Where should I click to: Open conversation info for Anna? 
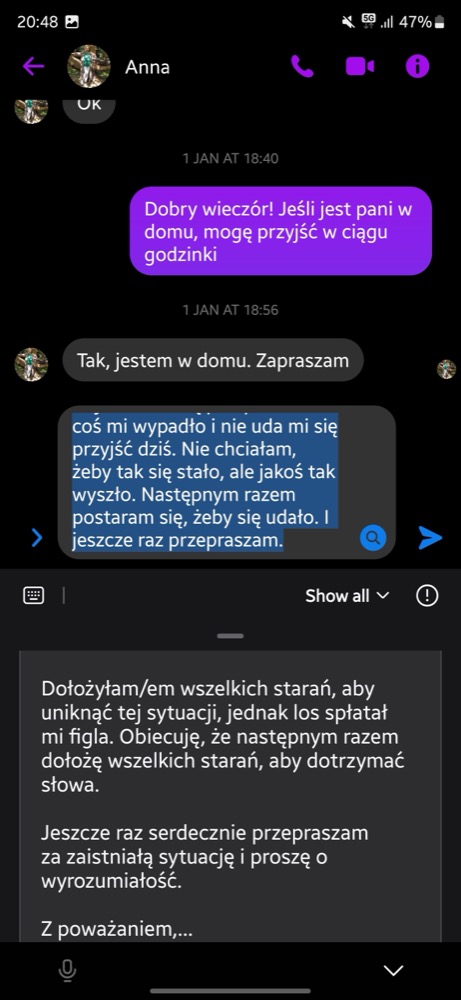click(x=418, y=66)
